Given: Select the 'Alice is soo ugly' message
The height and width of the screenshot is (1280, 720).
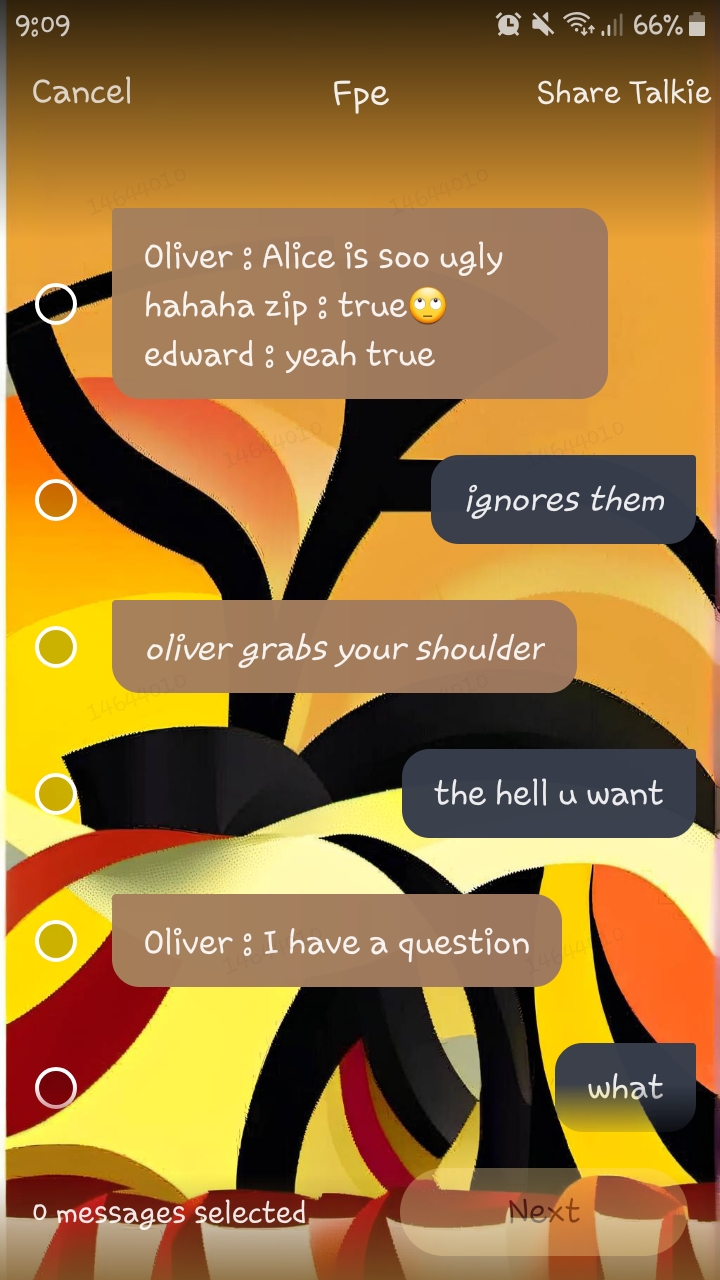Looking at the screenshot, I should 56,304.
